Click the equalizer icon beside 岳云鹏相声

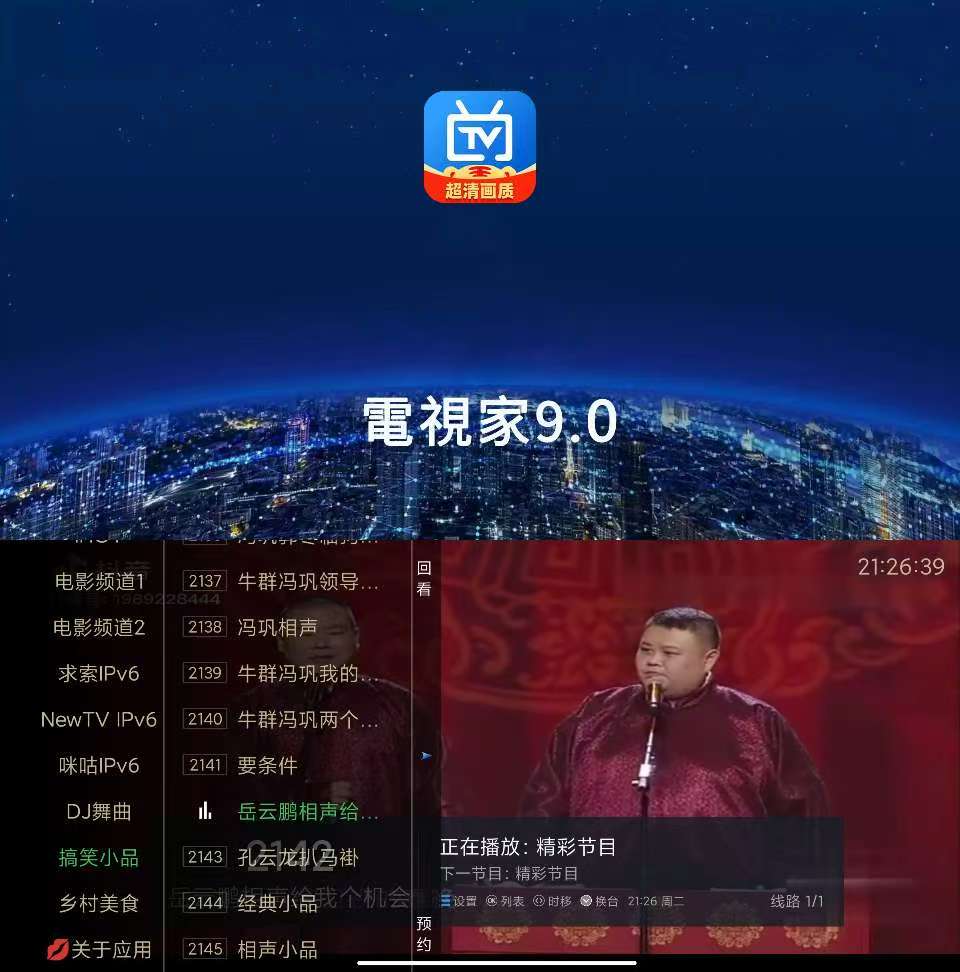click(x=205, y=811)
